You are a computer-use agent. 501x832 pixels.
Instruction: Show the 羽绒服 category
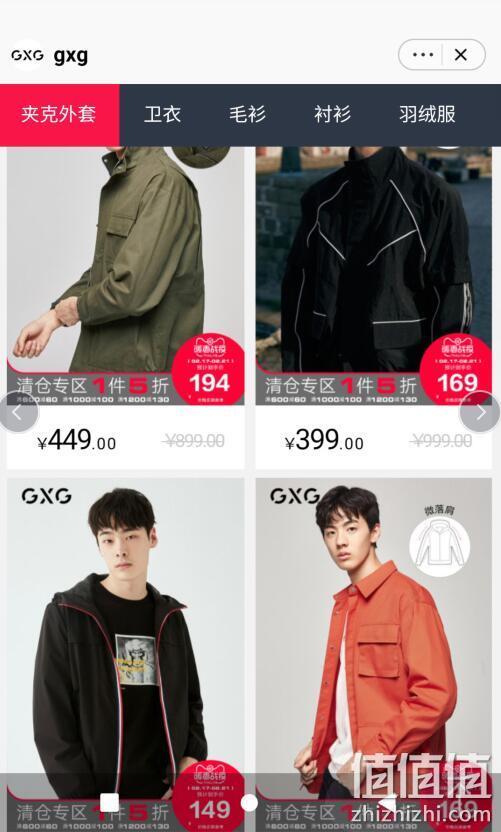[427, 115]
